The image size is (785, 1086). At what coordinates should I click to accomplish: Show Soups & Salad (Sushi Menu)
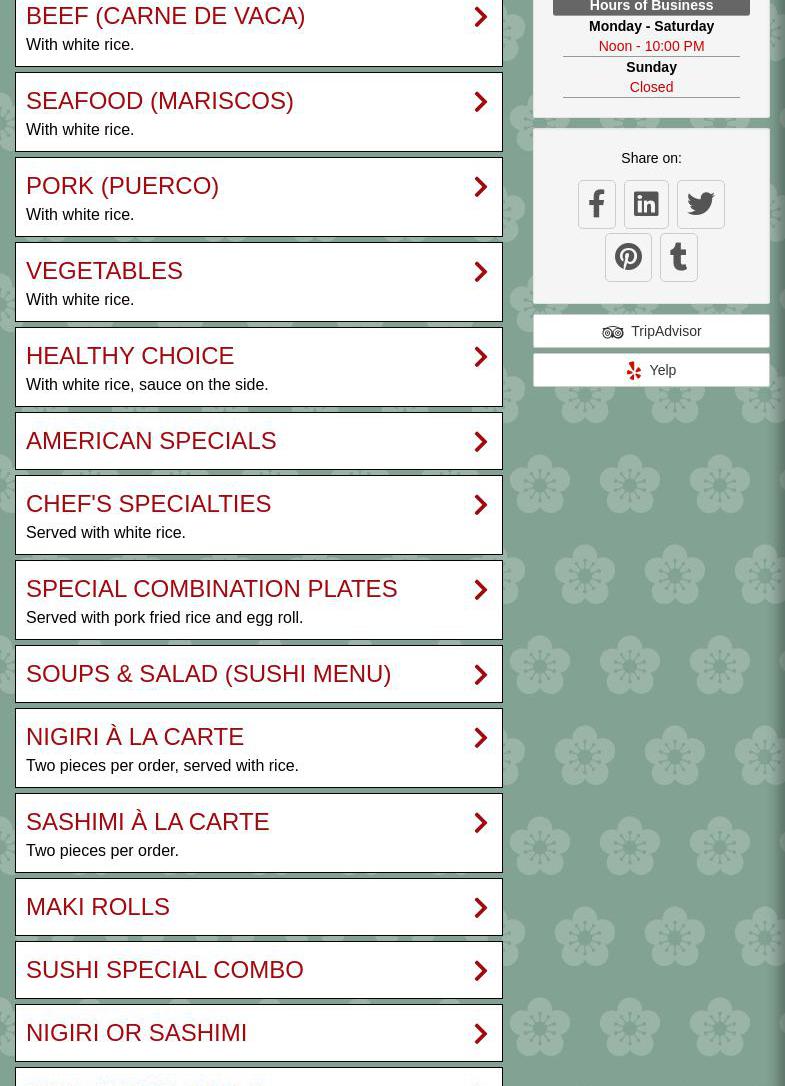[x=258, y=674]
